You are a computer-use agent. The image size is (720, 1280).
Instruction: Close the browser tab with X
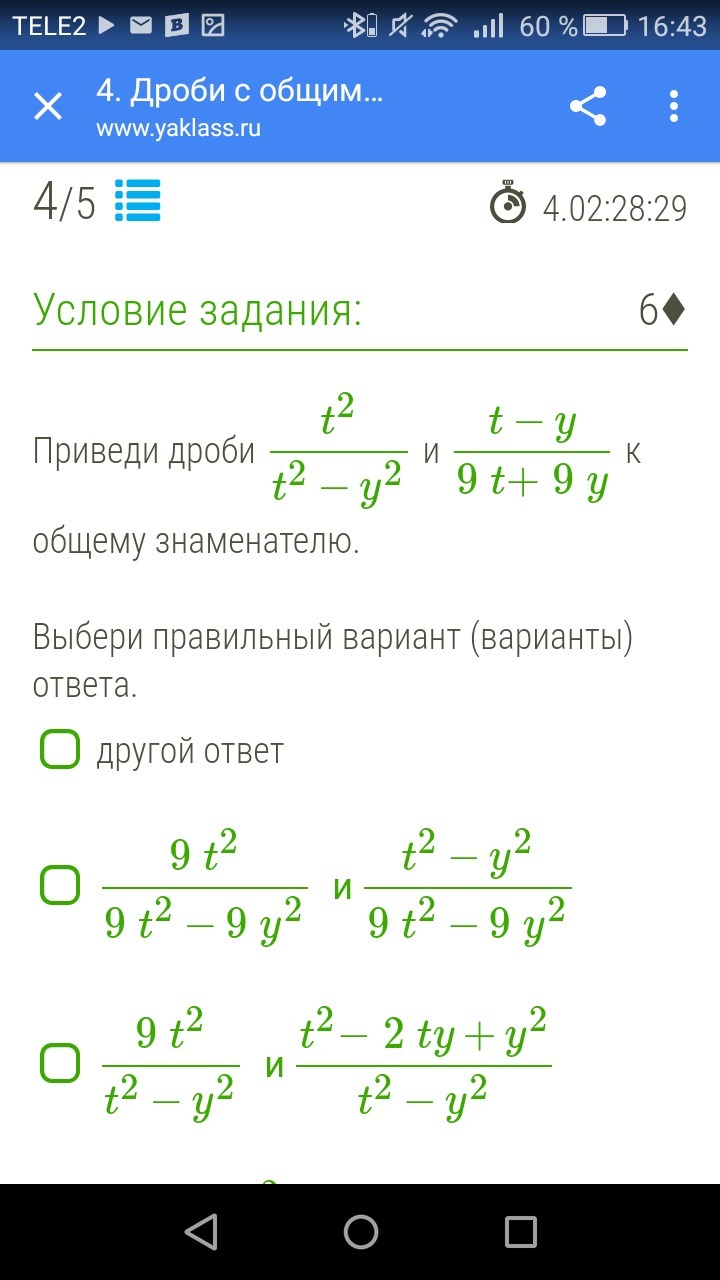(x=48, y=106)
